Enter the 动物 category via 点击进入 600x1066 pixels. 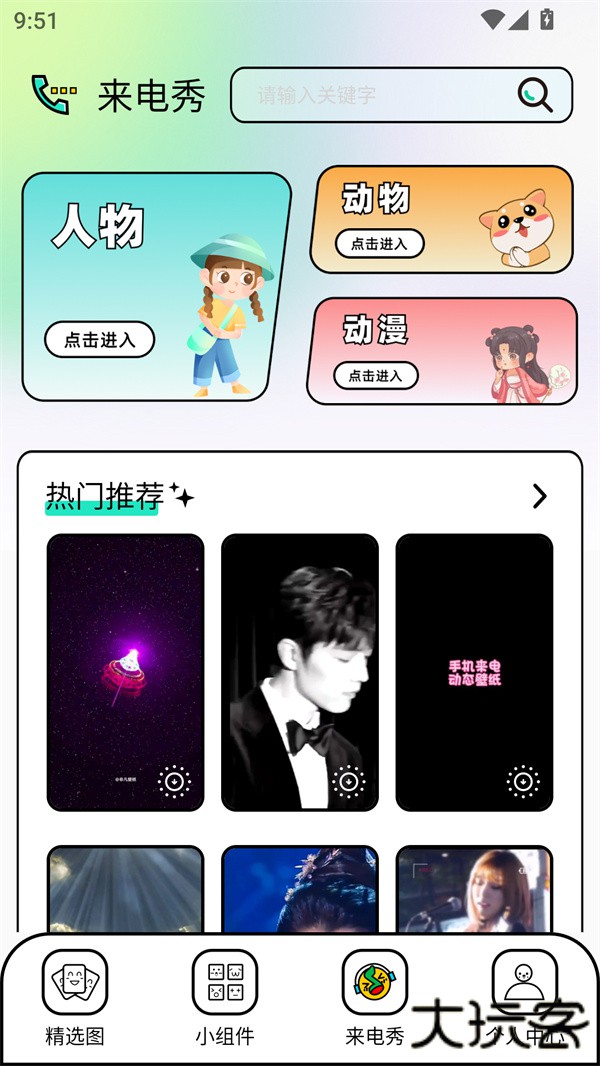(x=380, y=243)
